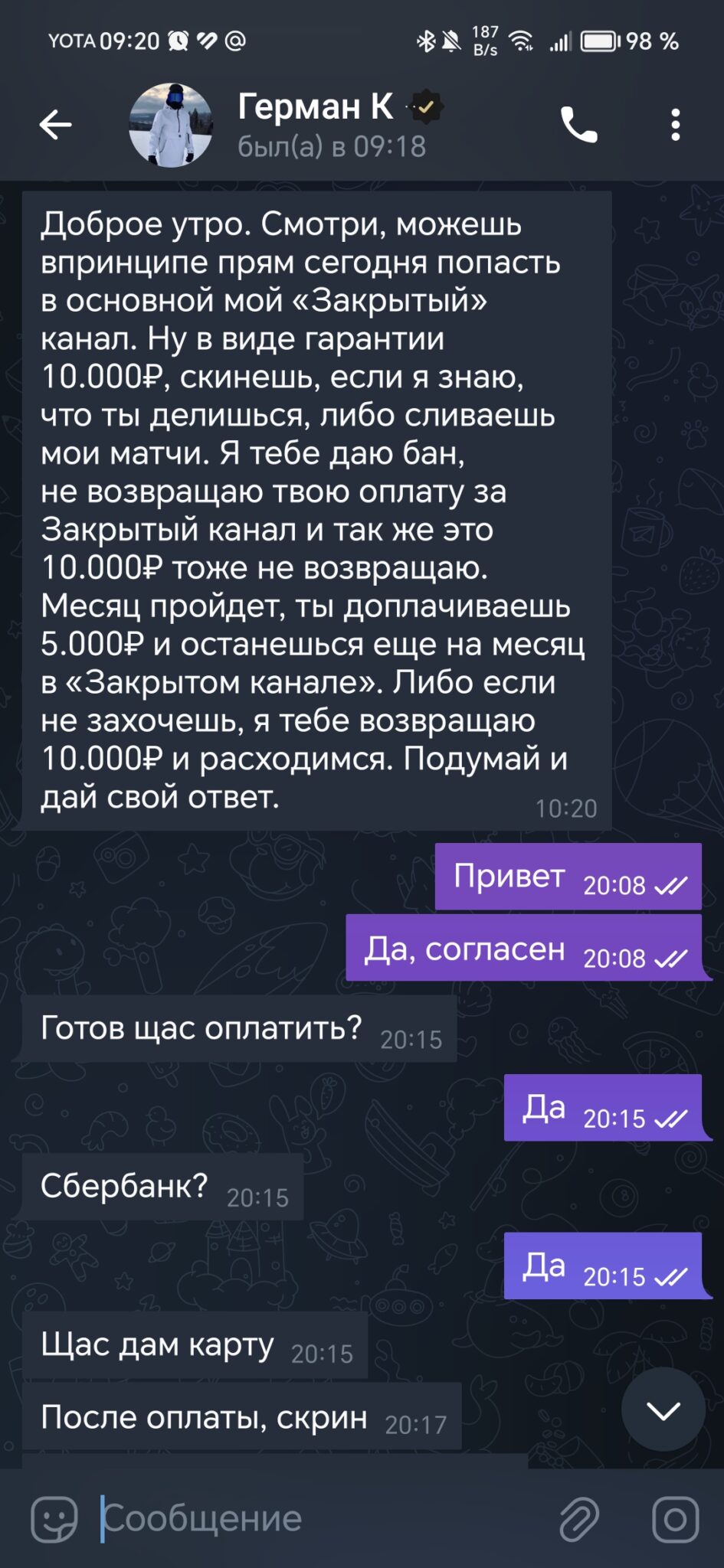Viewport: 724px width, 1568px height.
Task: Open Герман К profile photo
Action: pyautogui.click(x=171, y=125)
